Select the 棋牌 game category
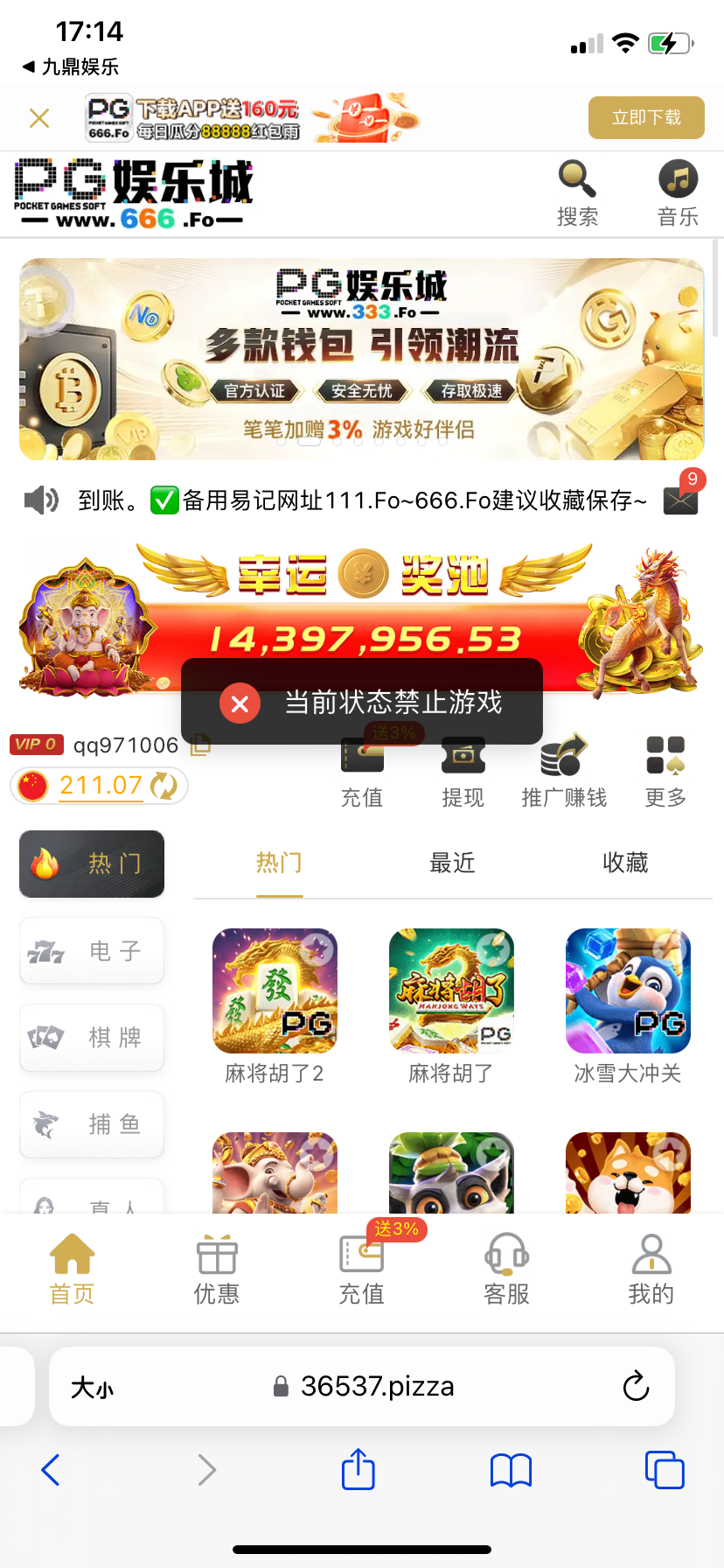 coord(92,1038)
